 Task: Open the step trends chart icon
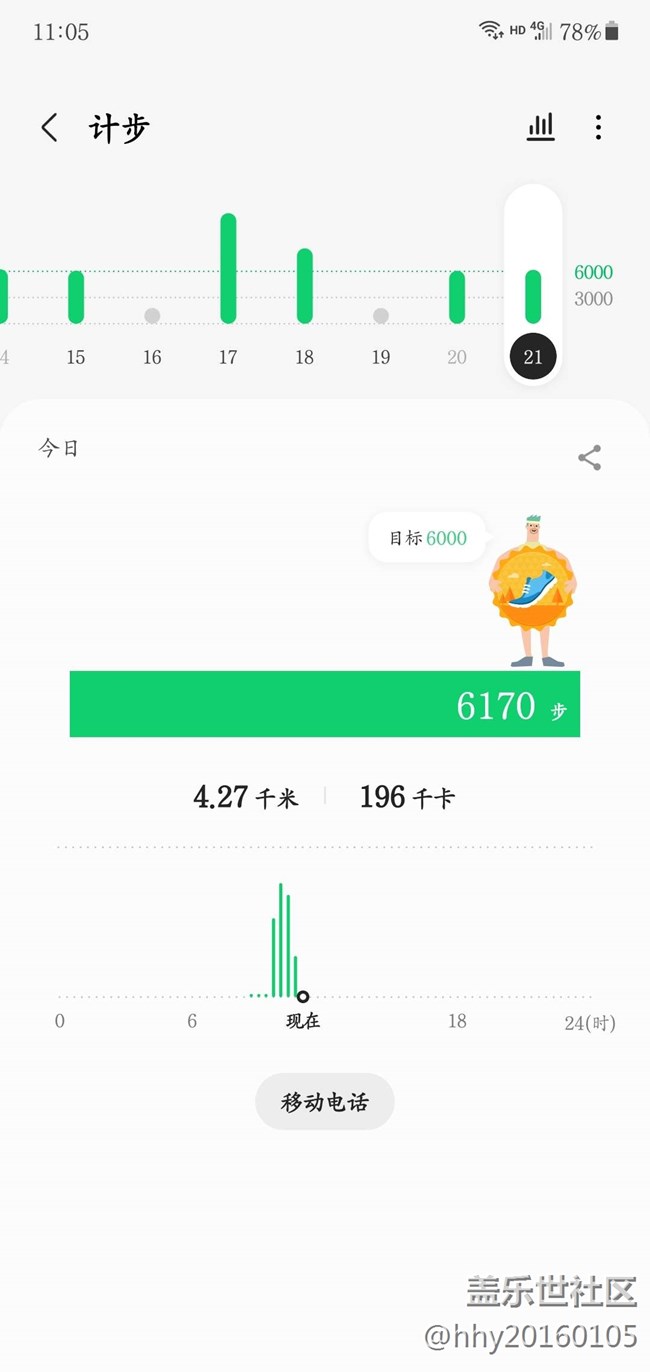pyautogui.click(x=540, y=127)
